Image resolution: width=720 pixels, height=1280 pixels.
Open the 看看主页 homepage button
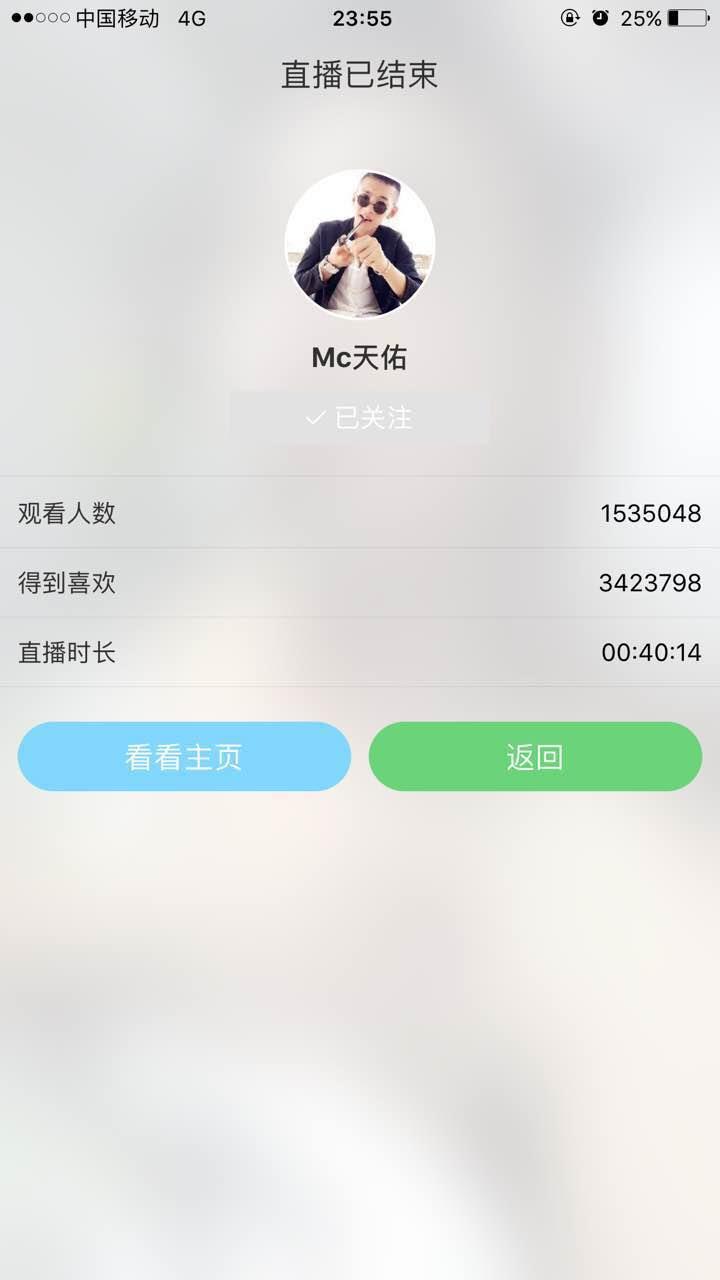click(x=184, y=757)
